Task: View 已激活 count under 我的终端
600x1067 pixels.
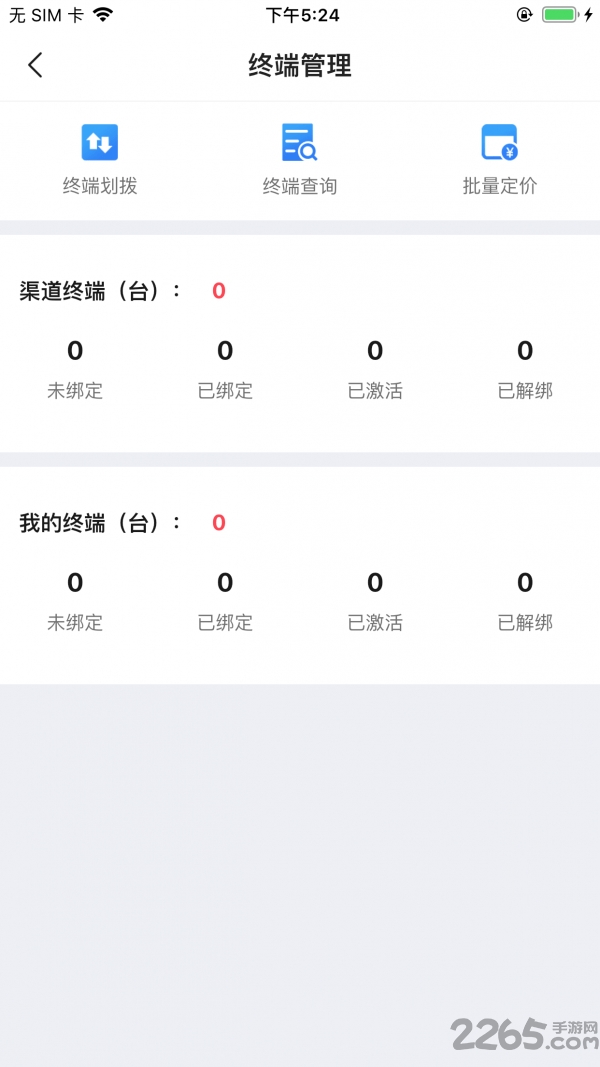Action: [375, 602]
